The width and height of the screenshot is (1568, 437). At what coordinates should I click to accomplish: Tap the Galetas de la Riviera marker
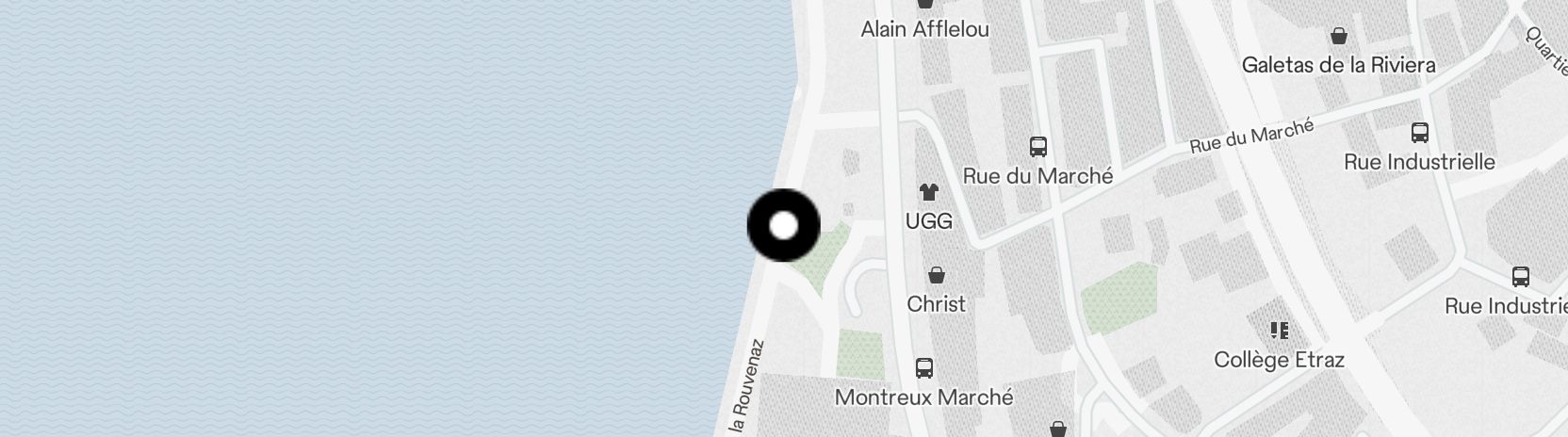click(x=1338, y=38)
